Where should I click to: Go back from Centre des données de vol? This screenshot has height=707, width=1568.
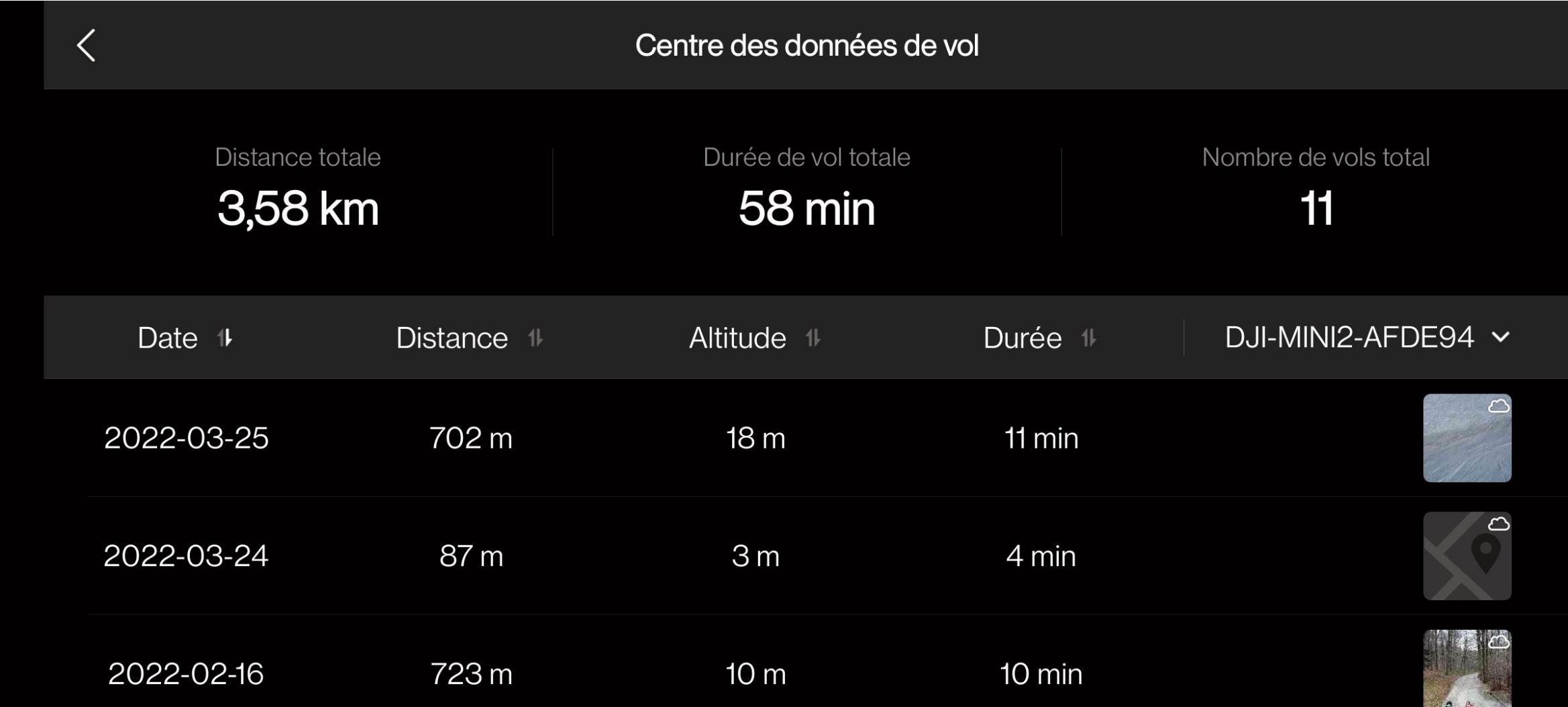(87, 46)
